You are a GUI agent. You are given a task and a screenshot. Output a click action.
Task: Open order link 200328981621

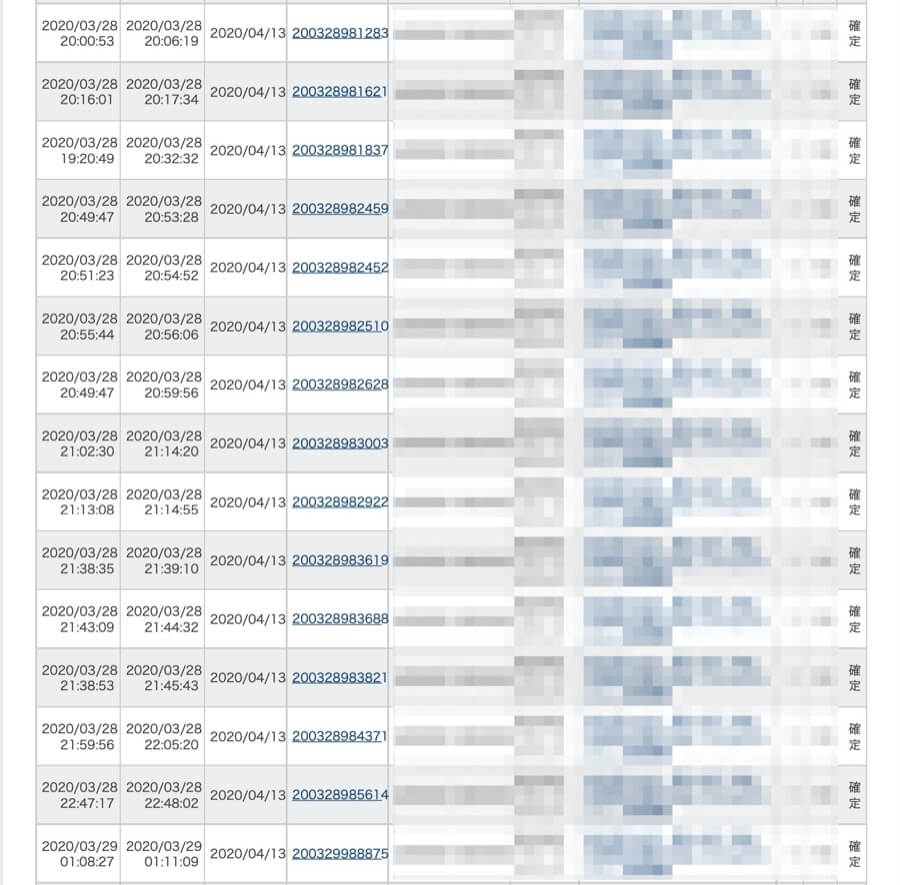(339, 92)
